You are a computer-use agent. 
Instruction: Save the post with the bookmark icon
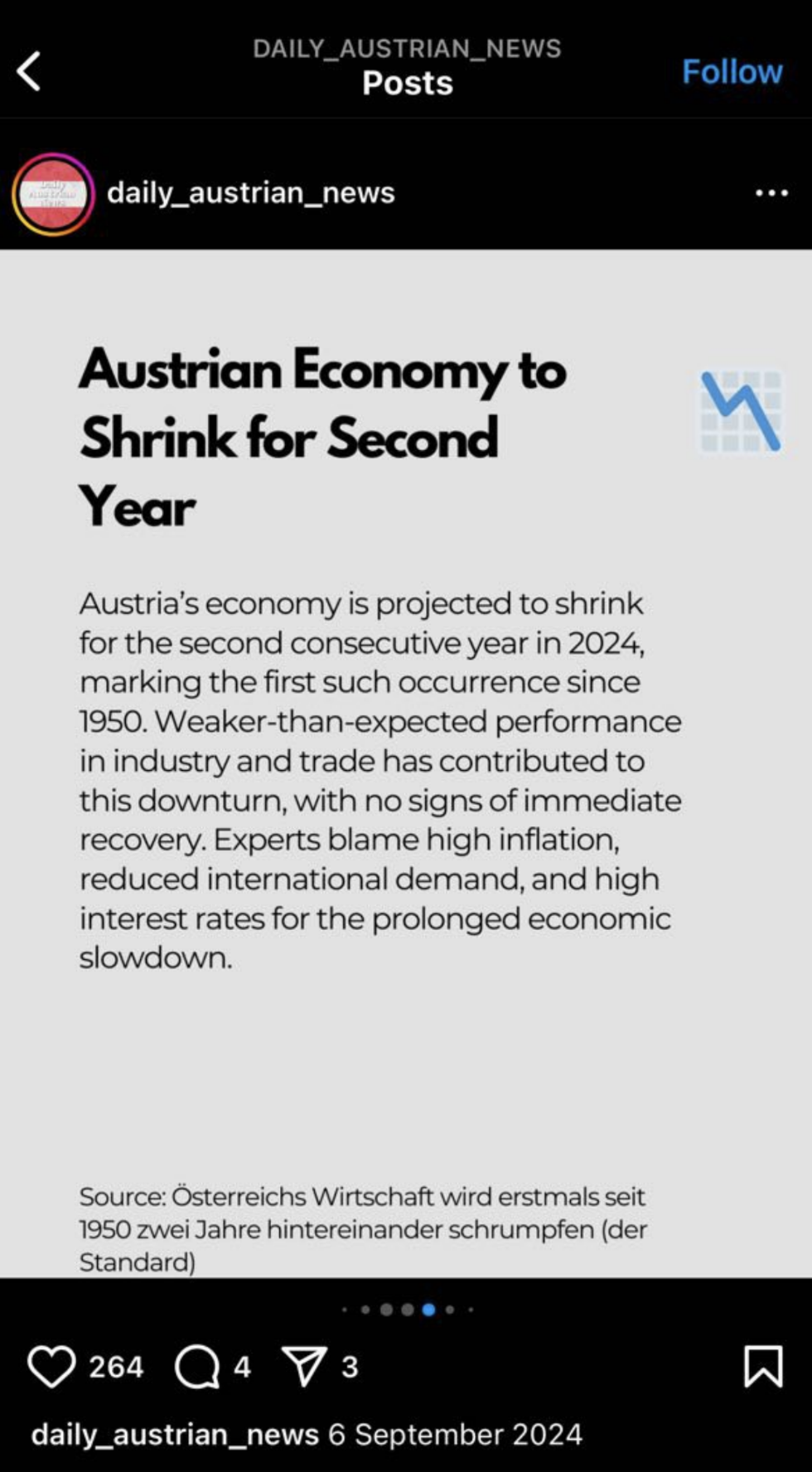tap(762, 1366)
